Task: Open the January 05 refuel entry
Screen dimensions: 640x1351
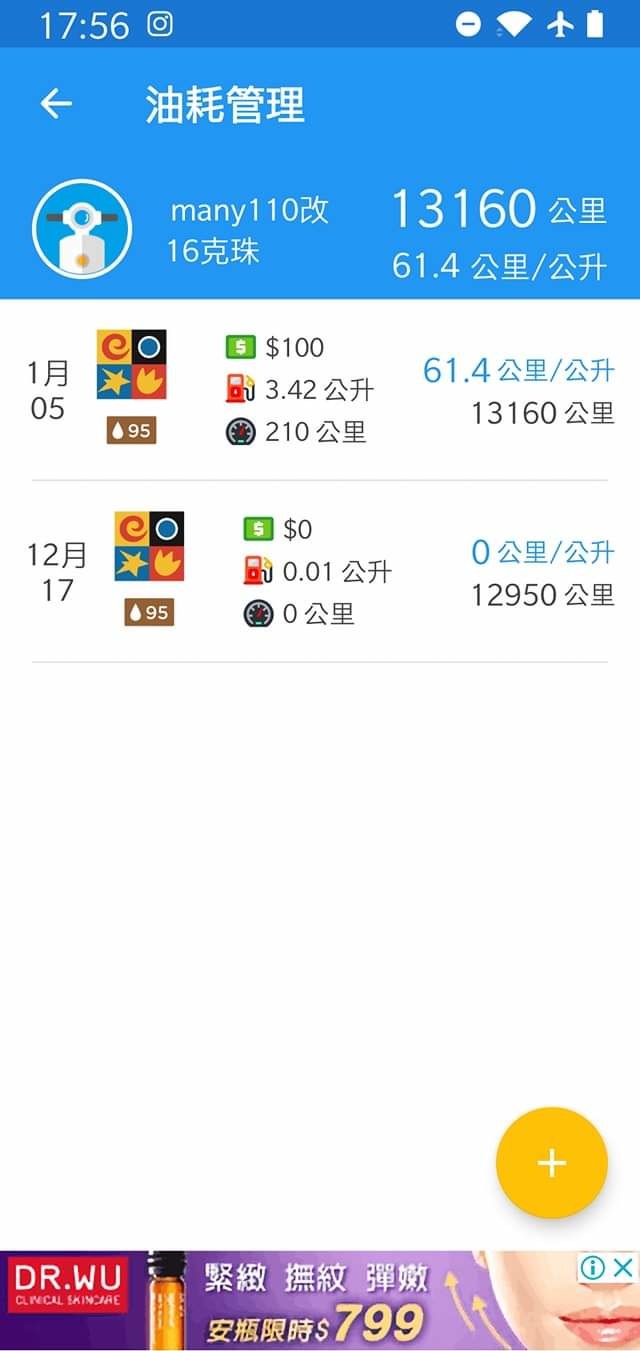Action: coord(320,389)
